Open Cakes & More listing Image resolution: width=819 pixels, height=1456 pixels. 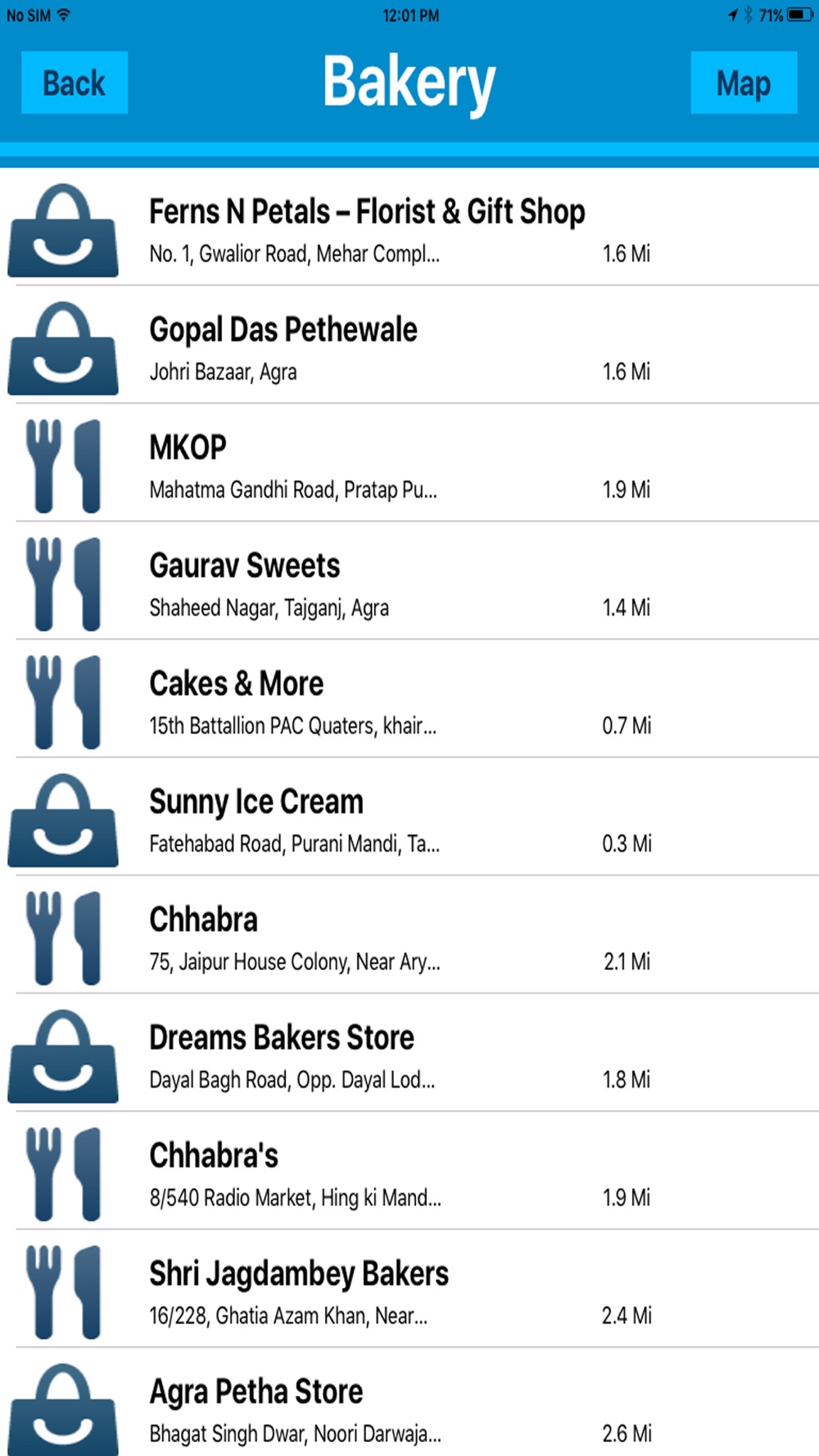point(409,699)
